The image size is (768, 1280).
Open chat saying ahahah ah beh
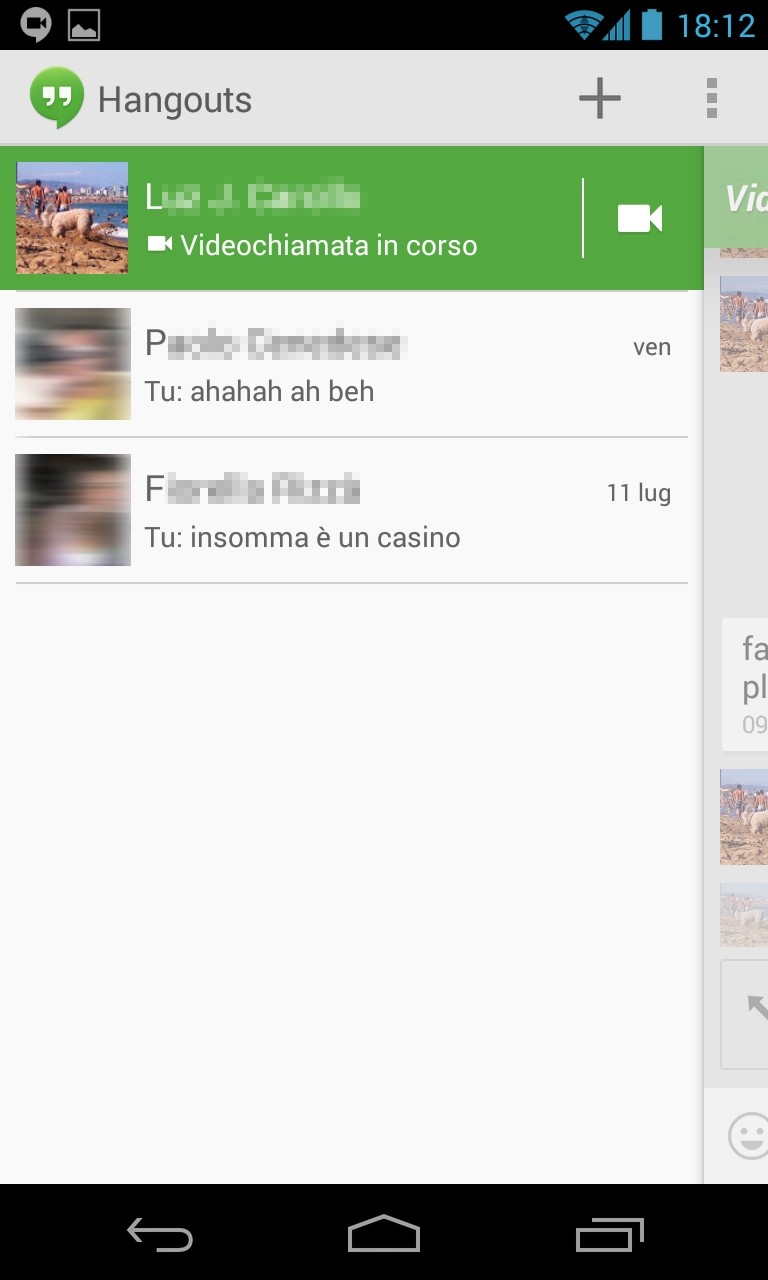[350, 365]
